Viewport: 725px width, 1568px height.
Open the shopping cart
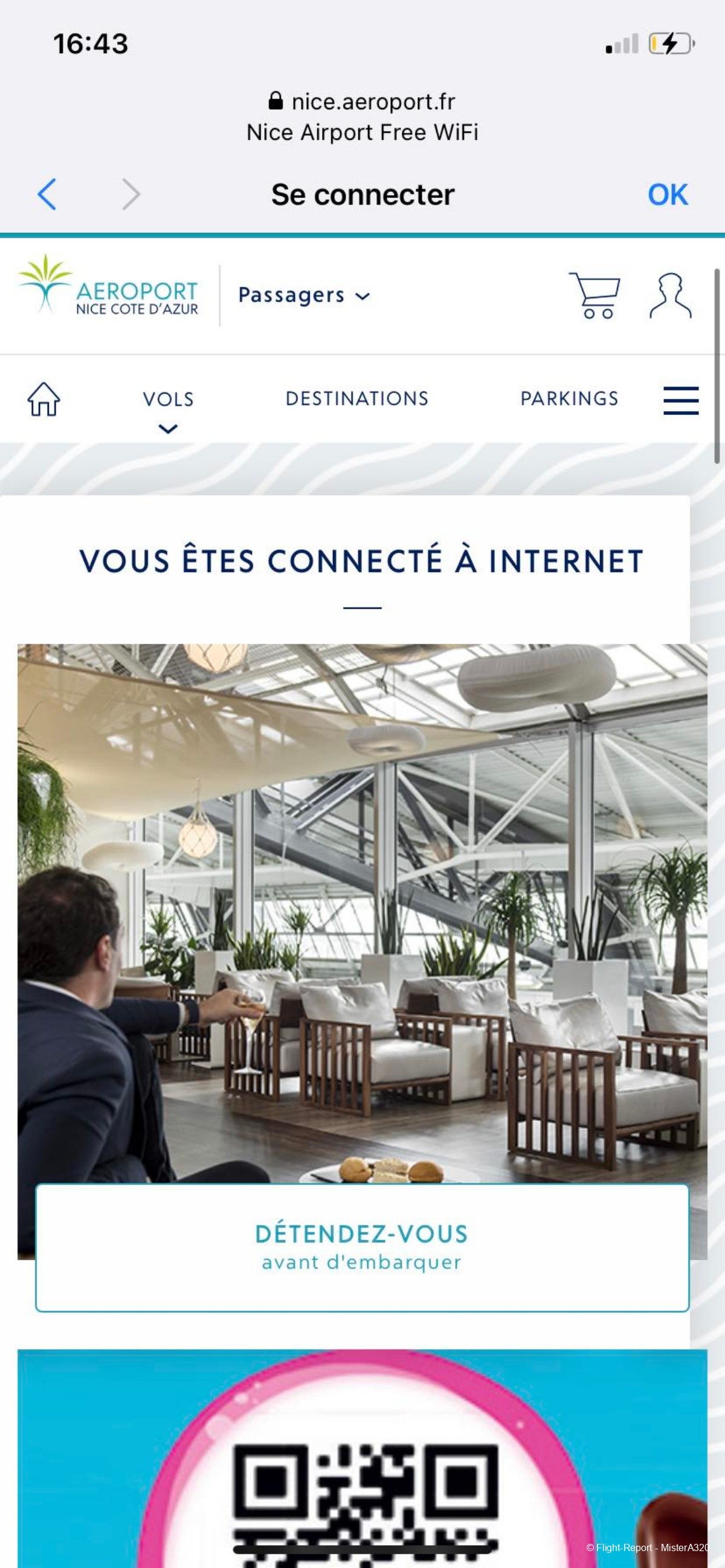pyautogui.click(x=594, y=295)
